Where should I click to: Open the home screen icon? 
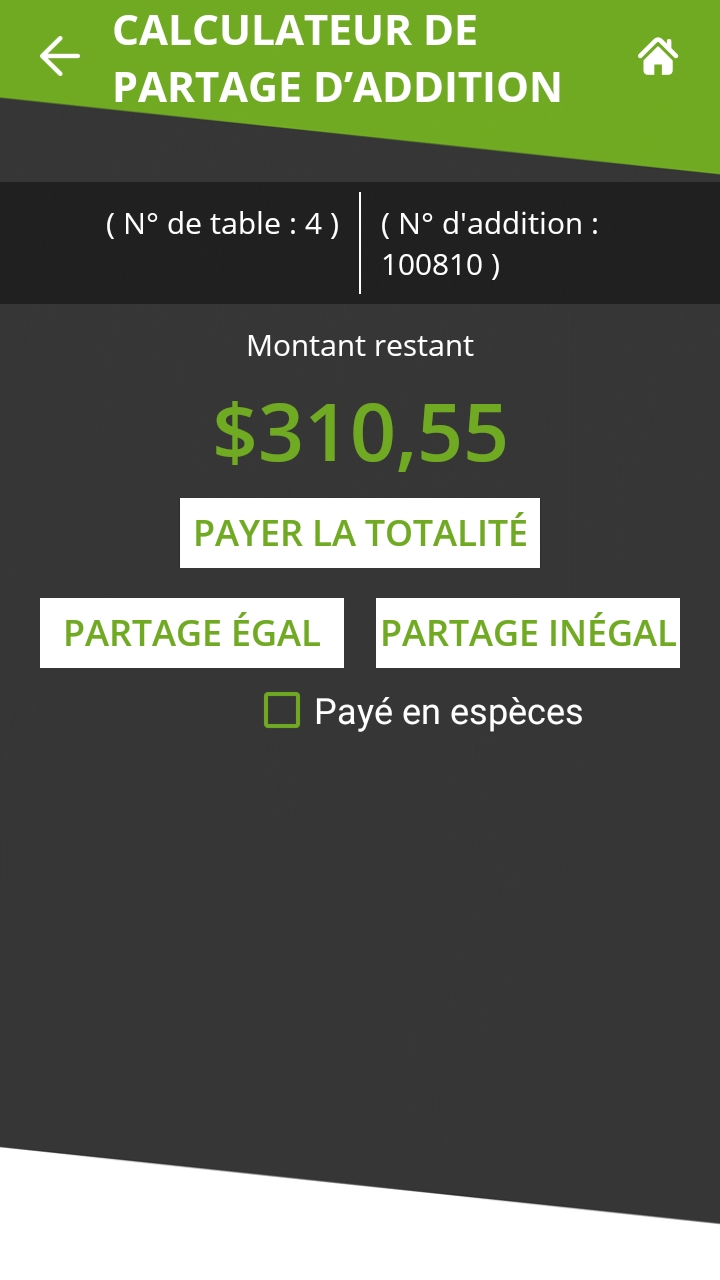click(658, 56)
